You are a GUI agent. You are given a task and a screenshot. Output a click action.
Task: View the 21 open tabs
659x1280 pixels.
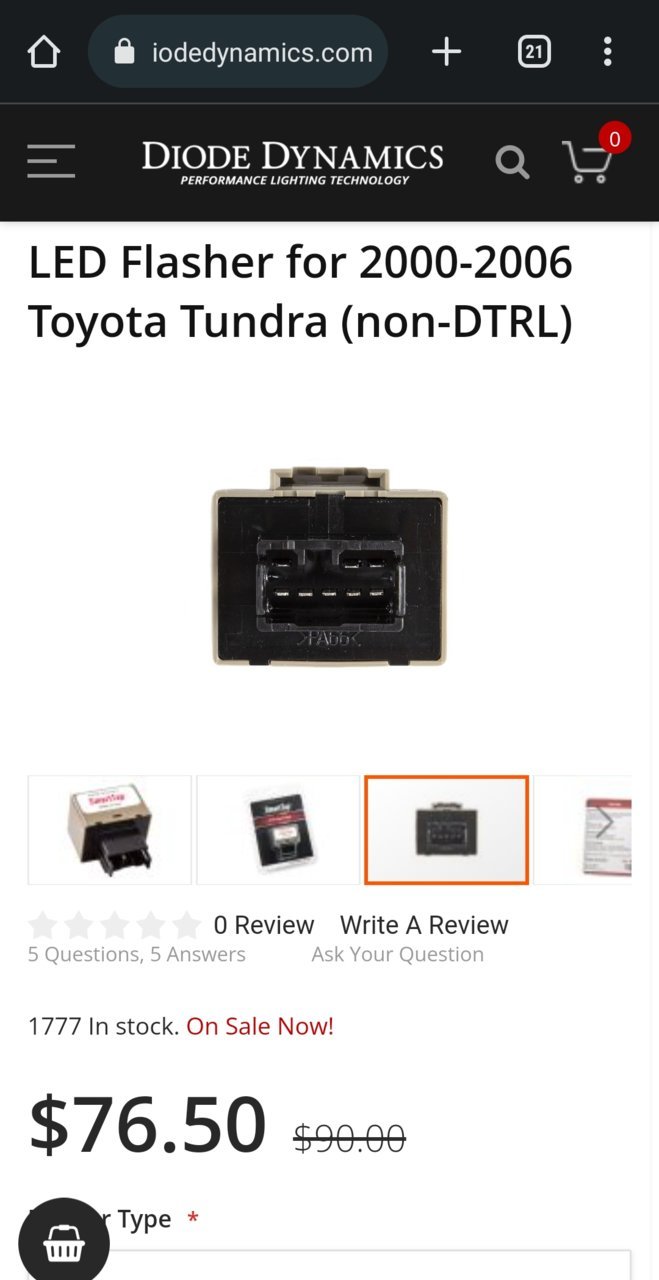[534, 52]
